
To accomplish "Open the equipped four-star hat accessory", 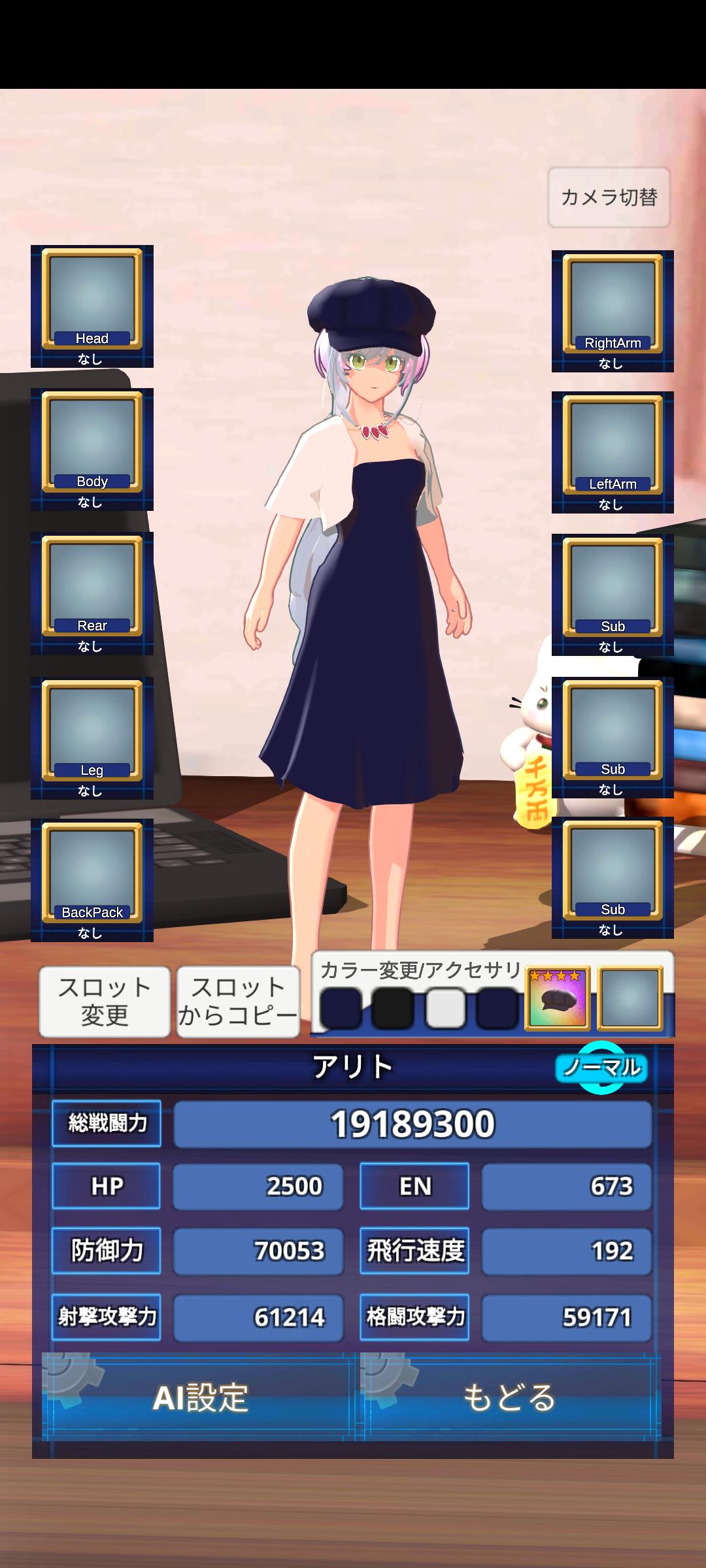I will [558, 999].
